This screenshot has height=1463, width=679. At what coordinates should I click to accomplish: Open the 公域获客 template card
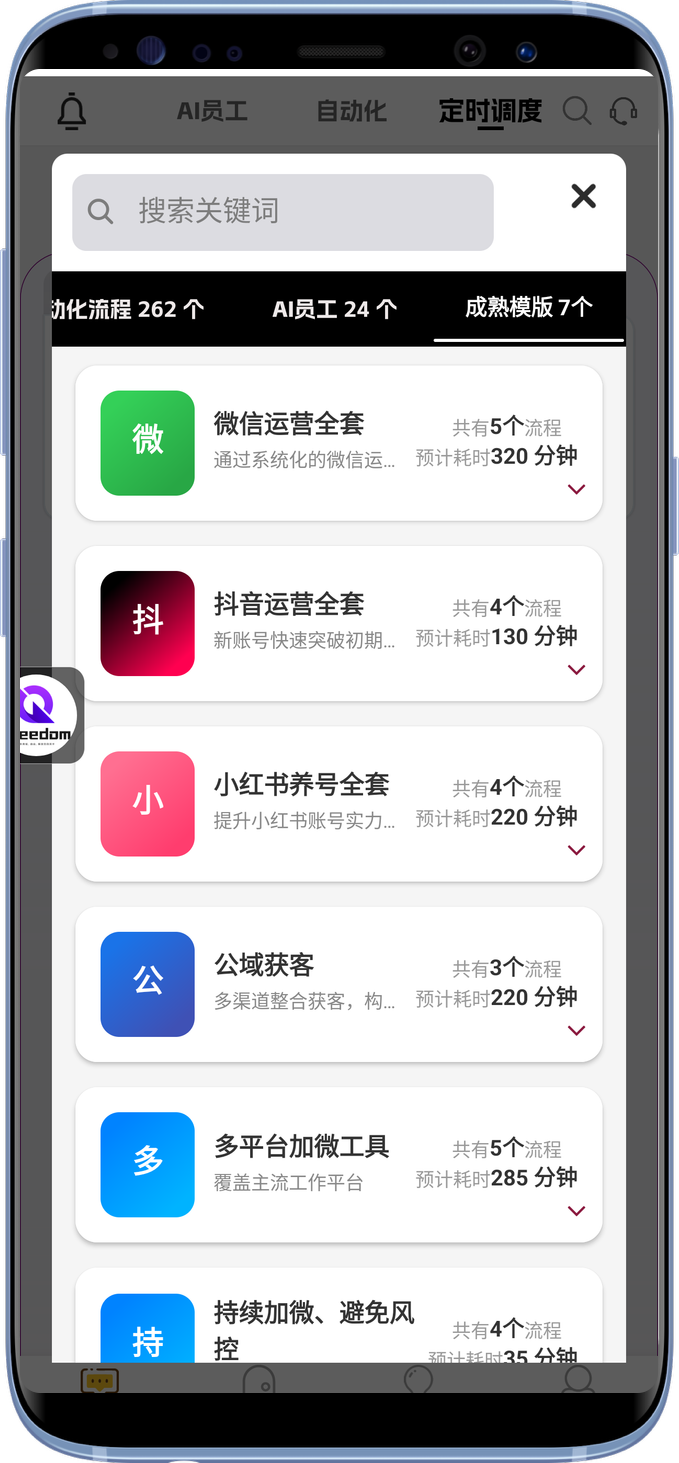305,984
